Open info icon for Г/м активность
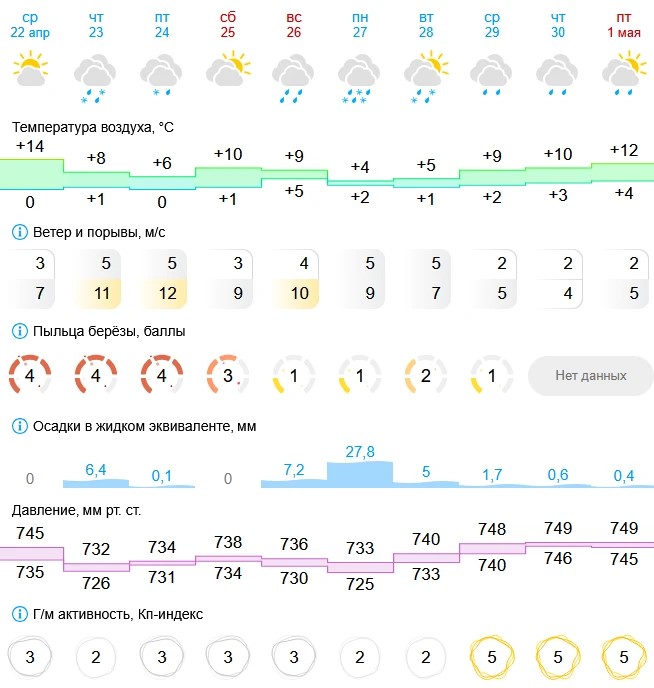 (x=19, y=613)
